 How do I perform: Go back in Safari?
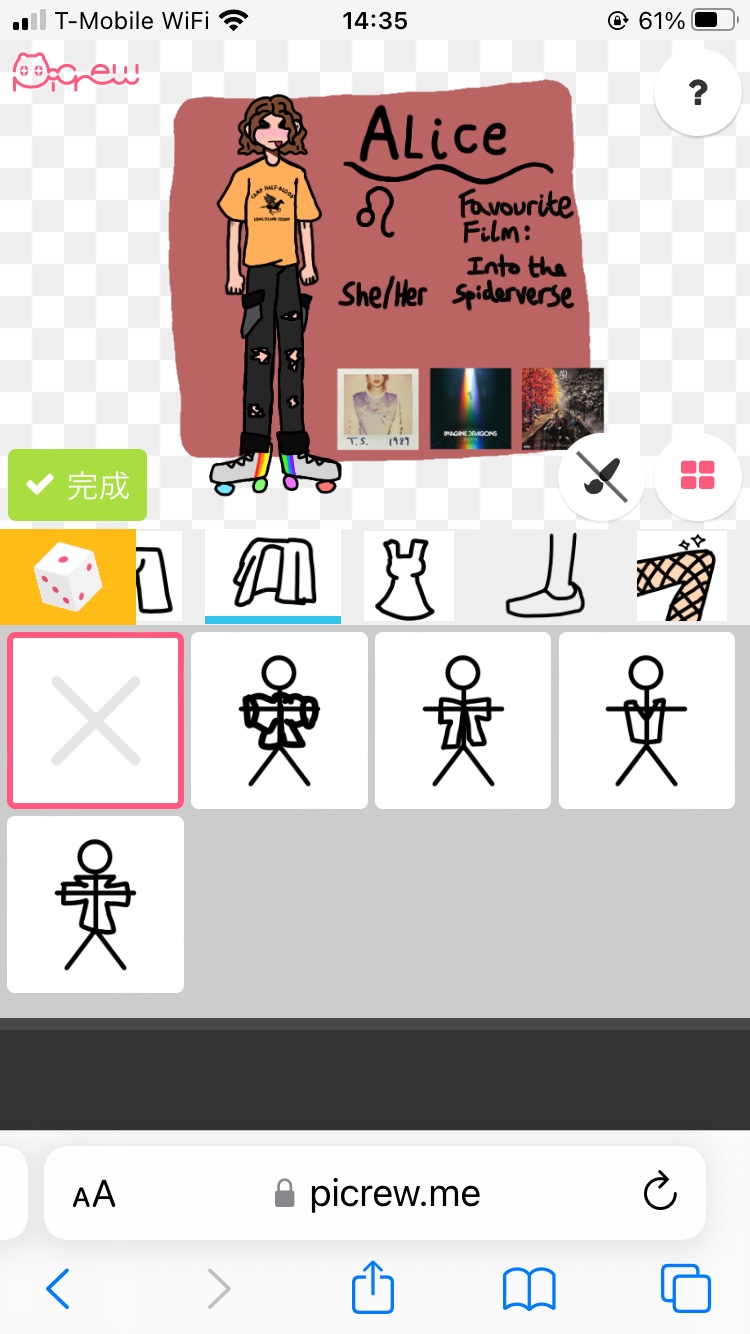coord(58,1289)
